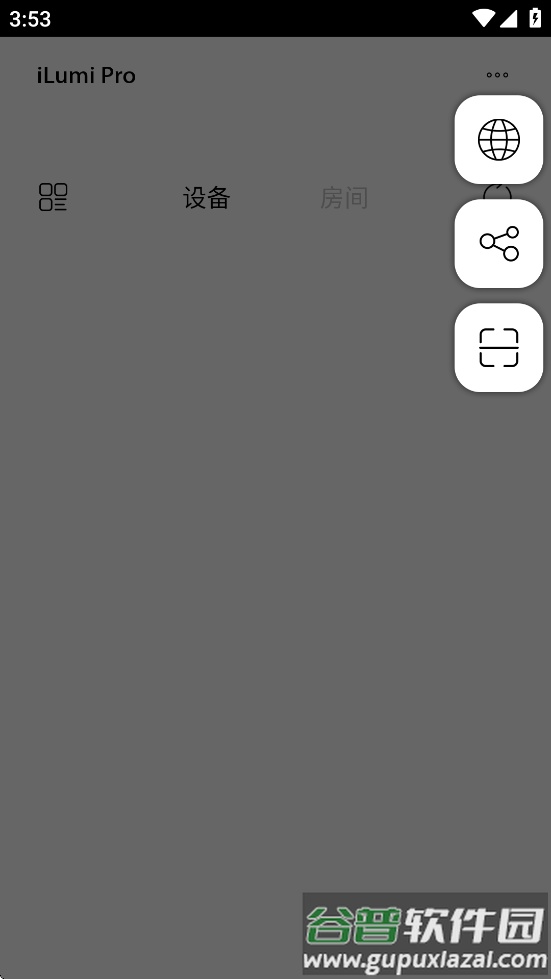This screenshot has height=979, width=551.
Task: Tap the three-dot overflow menu
Action: click(497, 75)
